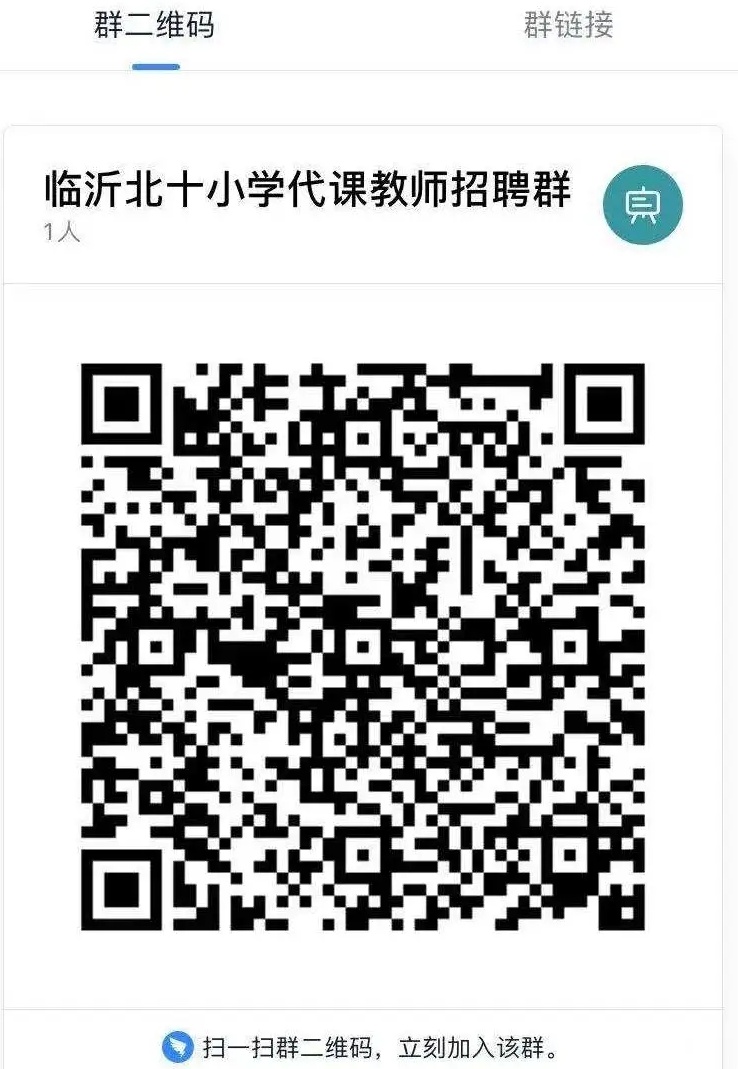Switch to the 群链接 tab
This screenshot has width=738, height=1069.
(x=568, y=26)
